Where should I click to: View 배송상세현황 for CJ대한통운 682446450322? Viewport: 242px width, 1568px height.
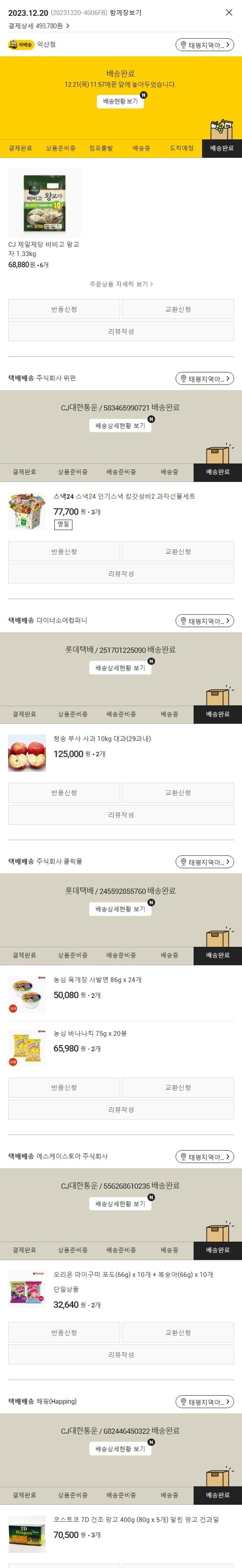click(120, 1449)
